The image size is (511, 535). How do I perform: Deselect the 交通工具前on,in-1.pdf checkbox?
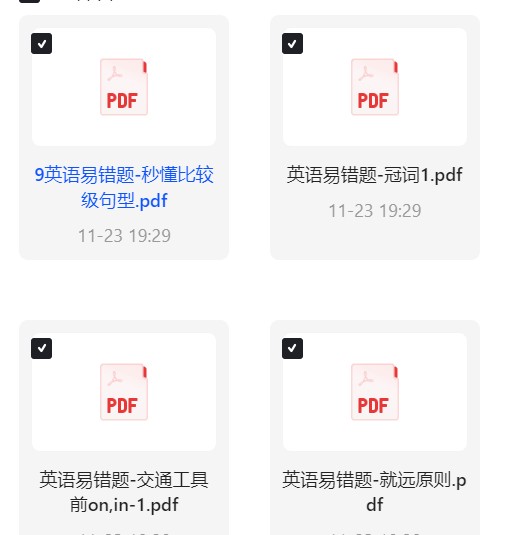click(x=41, y=348)
